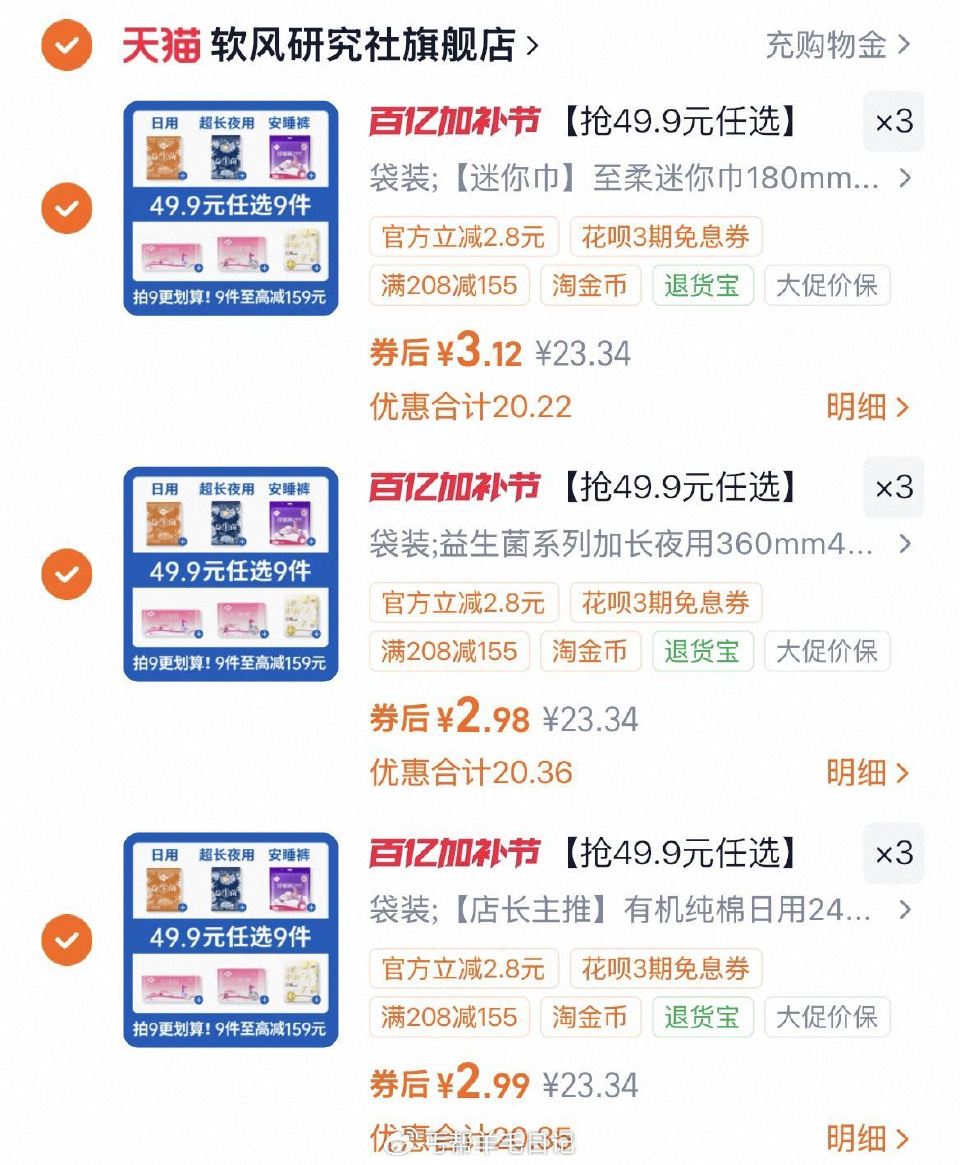Click the 官方立减2.8元 tag on the third product

[x=463, y=968]
